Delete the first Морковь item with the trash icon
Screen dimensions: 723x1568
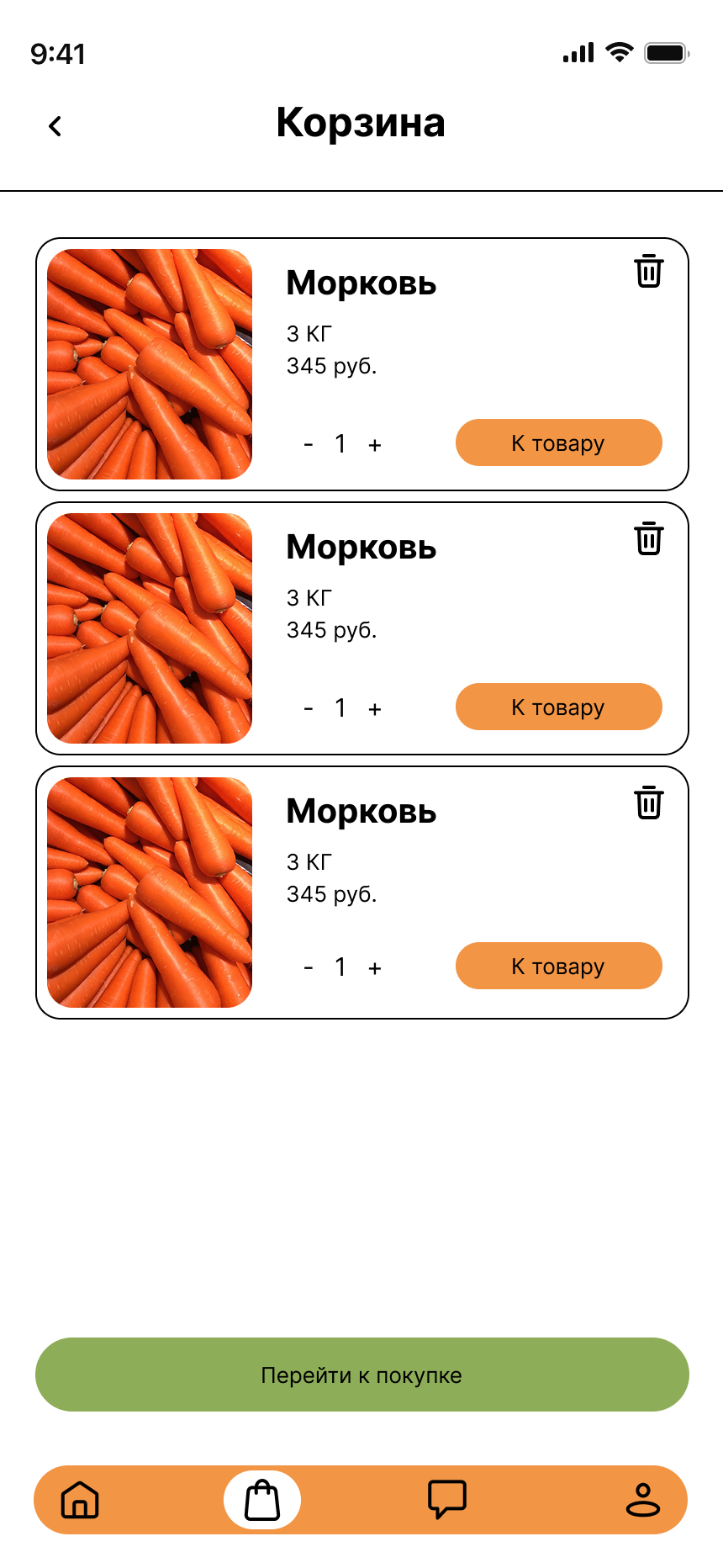click(x=648, y=271)
